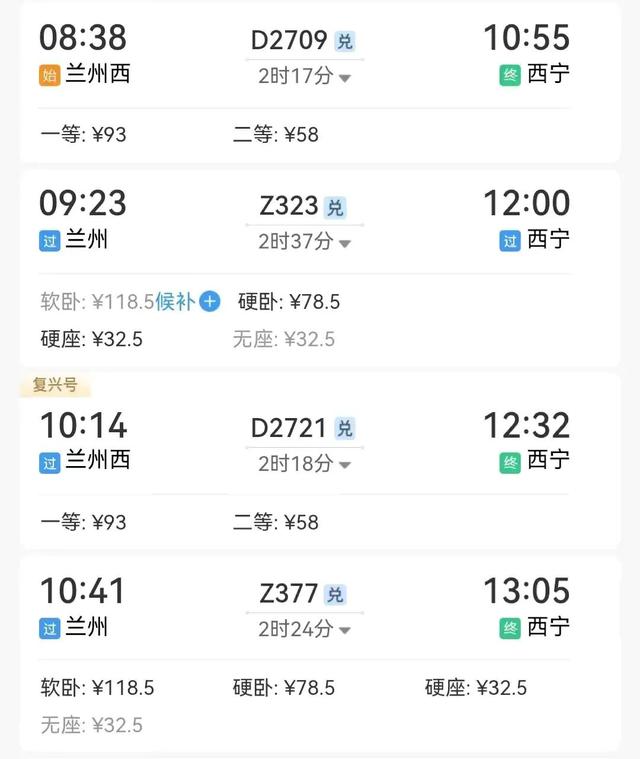640x759 pixels.
Task: Expand the 2时17分 stop list for D2709
Action: 305,76
